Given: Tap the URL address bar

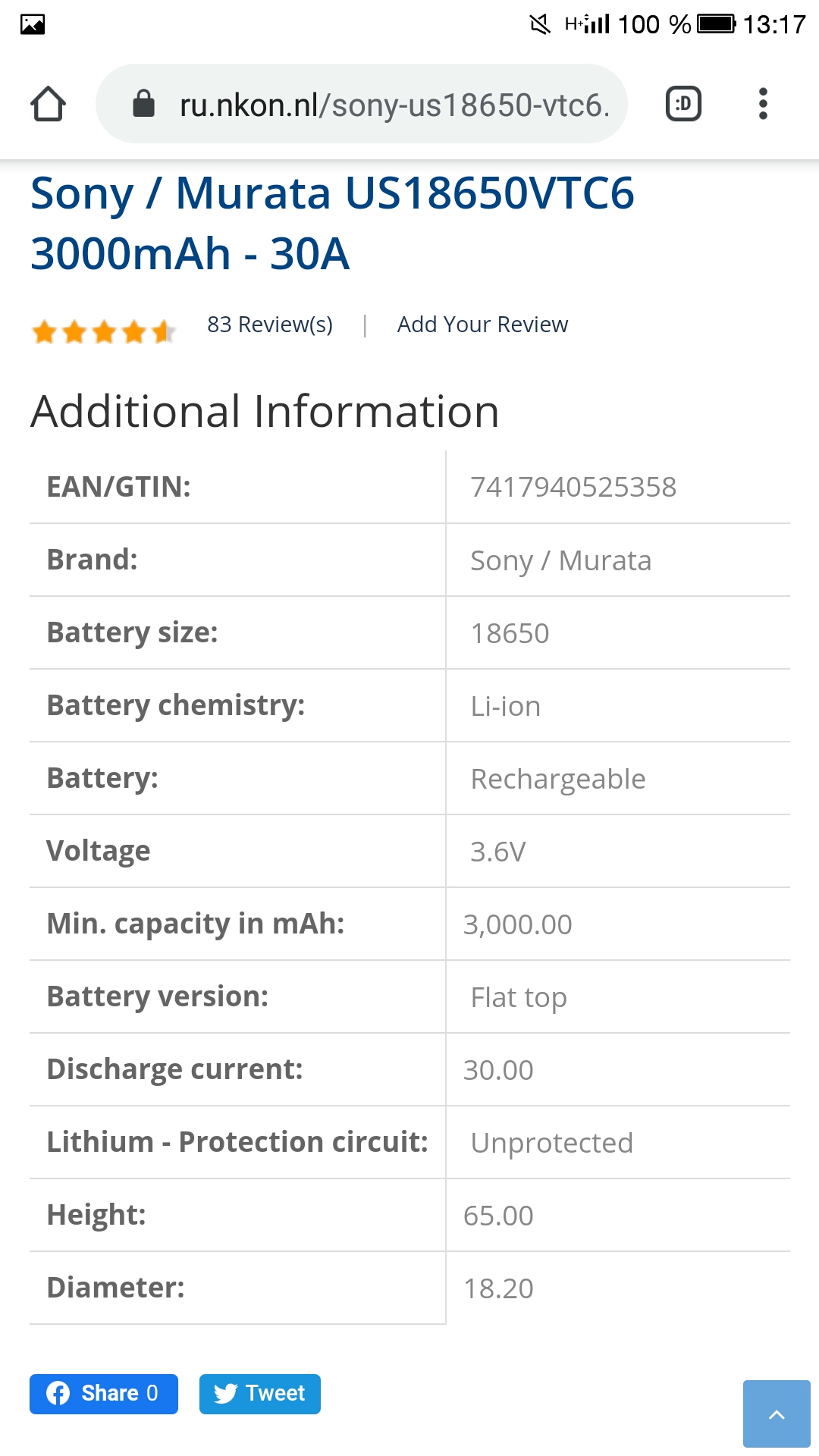Looking at the screenshot, I should (x=362, y=104).
